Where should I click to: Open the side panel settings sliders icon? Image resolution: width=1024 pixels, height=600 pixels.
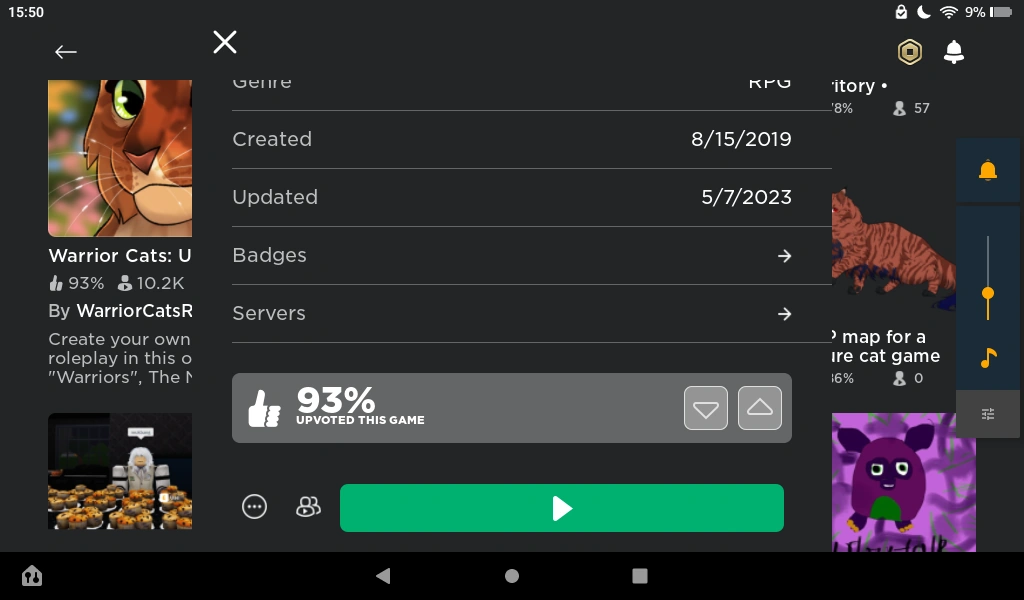click(x=988, y=414)
